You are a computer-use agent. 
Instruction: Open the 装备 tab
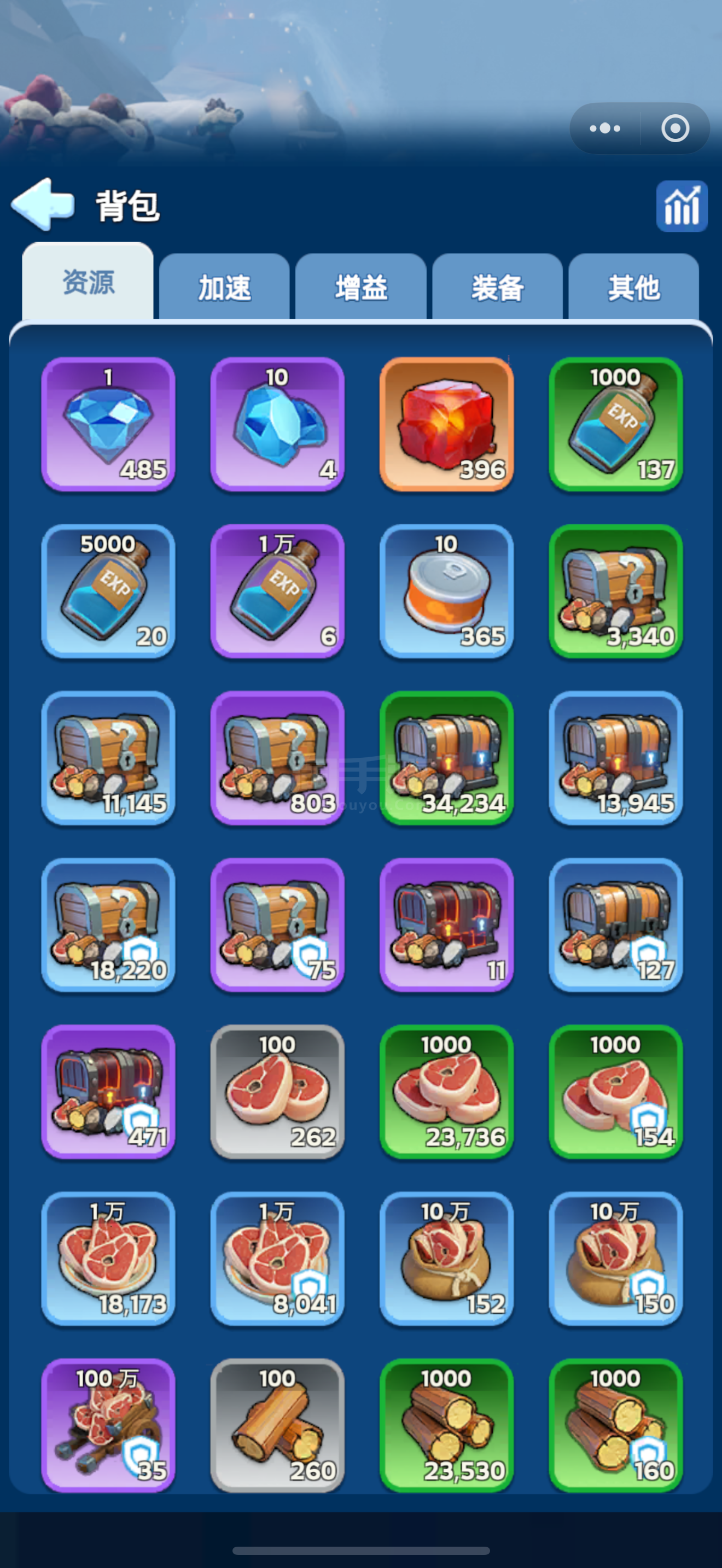point(497,288)
